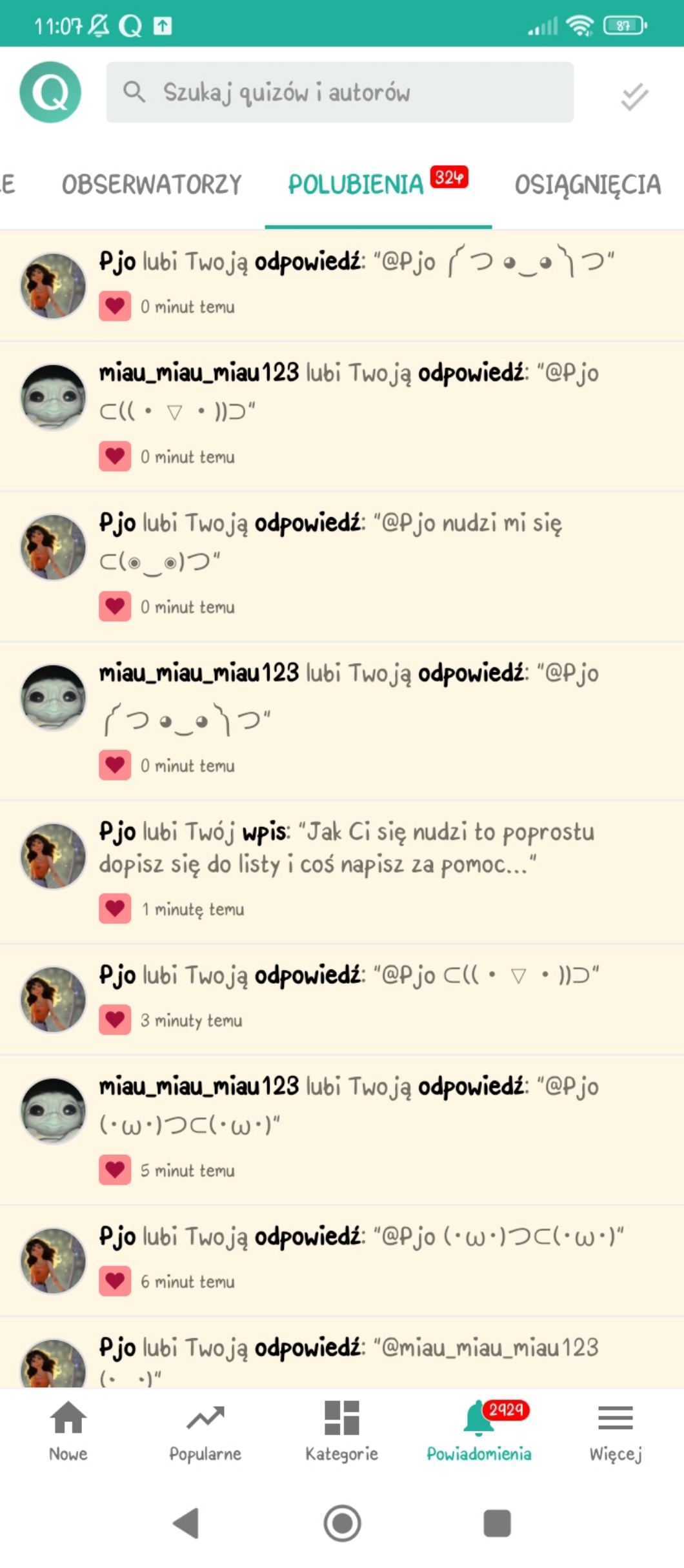Tap the Q logo icon
Screen dimensions: 684x1568
click(50, 92)
